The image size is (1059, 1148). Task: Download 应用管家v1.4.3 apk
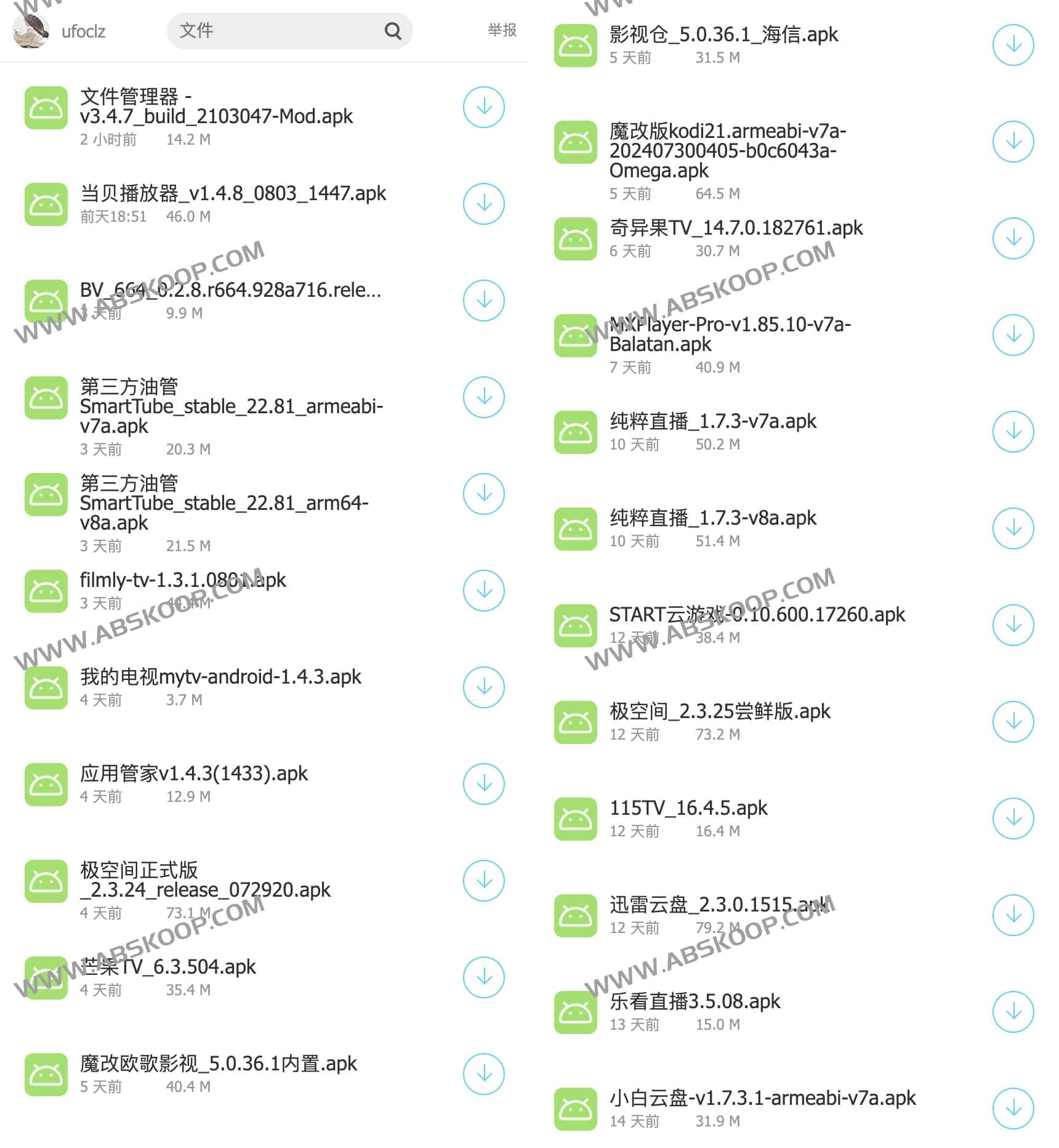click(x=484, y=784)
